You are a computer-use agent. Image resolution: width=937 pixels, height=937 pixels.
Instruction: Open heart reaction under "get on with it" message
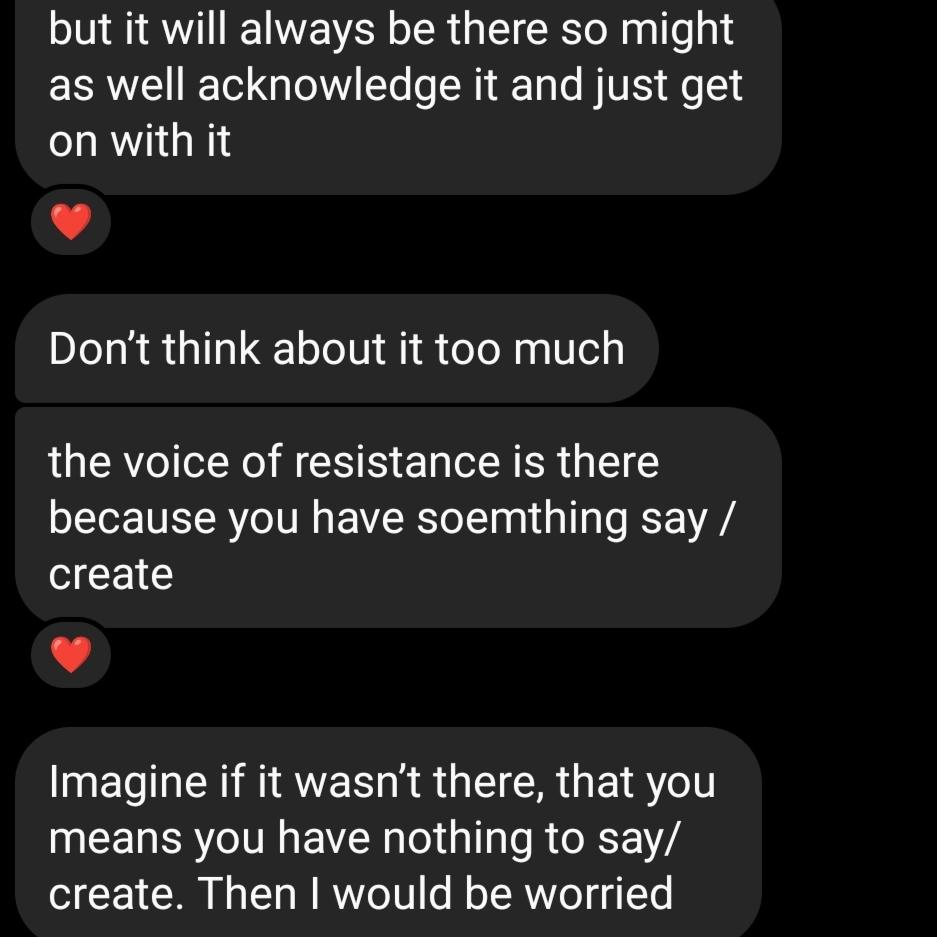click(70, 222)
